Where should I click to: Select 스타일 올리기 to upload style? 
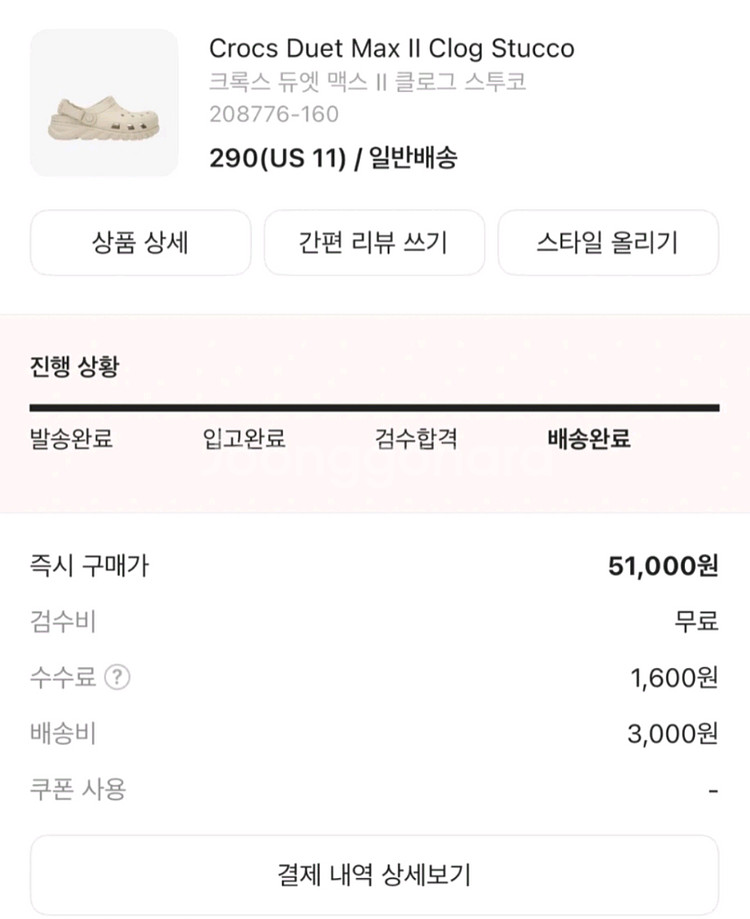pyautogui.click(x=607, y=242)
